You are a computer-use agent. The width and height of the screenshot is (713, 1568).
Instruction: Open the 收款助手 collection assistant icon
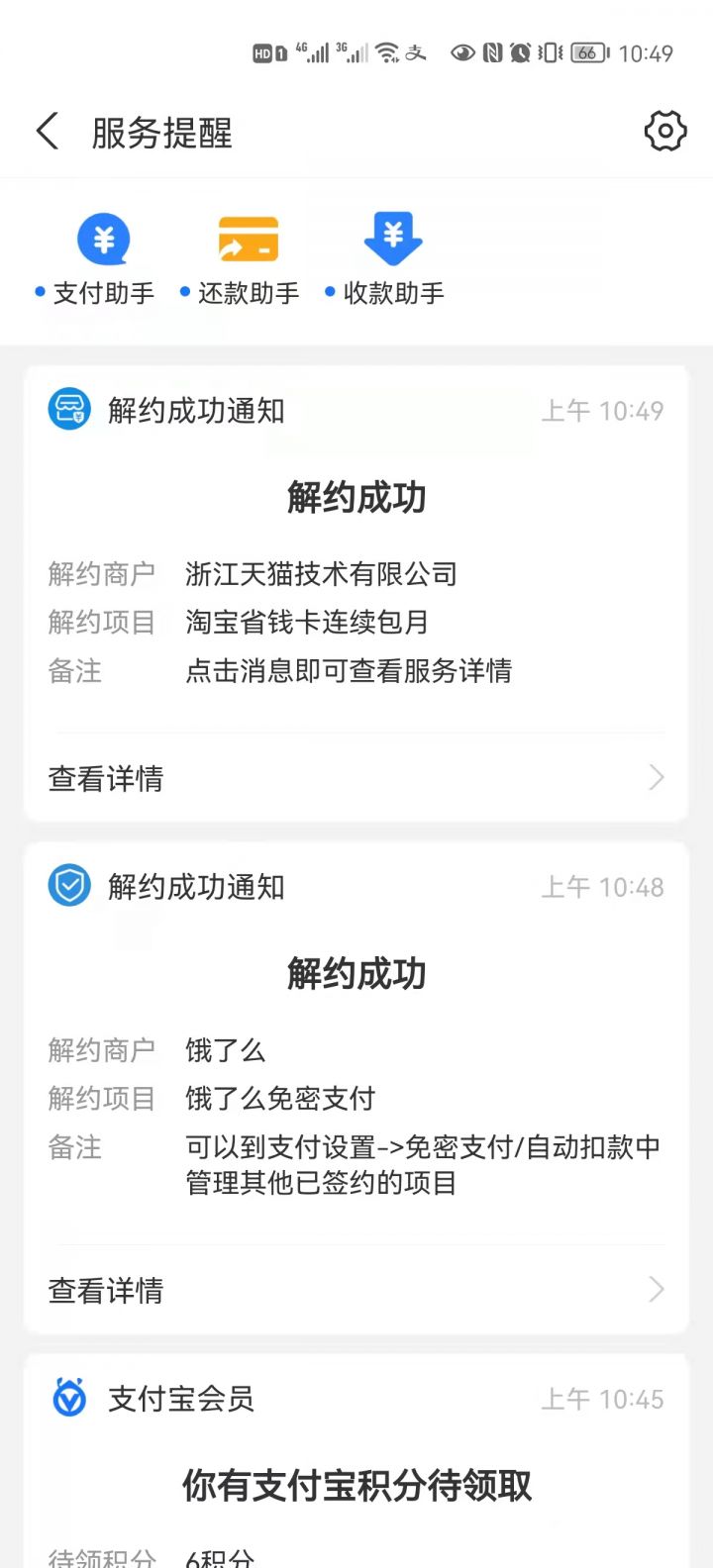point(392,238)
